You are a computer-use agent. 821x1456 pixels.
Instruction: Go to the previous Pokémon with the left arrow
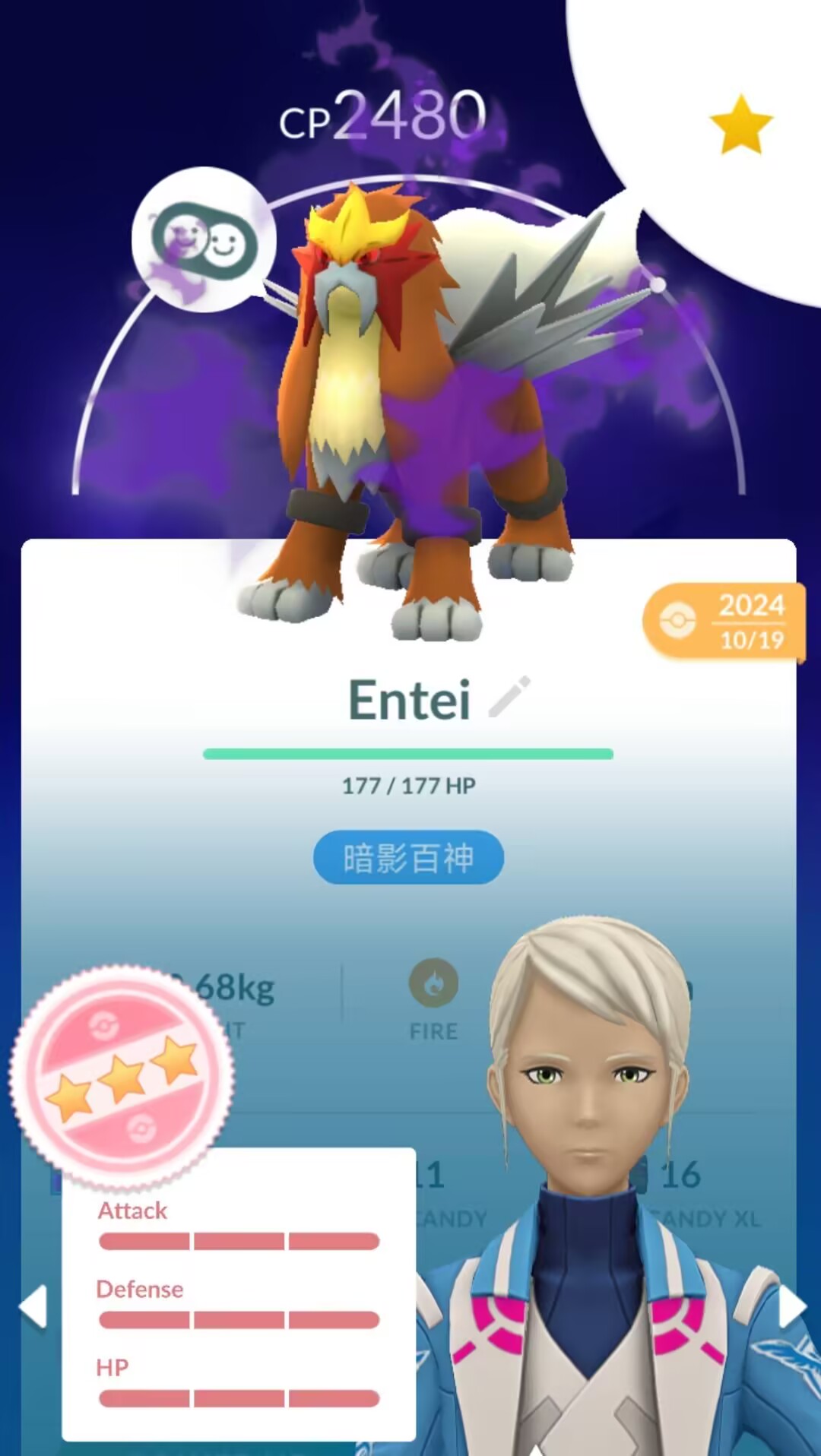pos(33,1307)
